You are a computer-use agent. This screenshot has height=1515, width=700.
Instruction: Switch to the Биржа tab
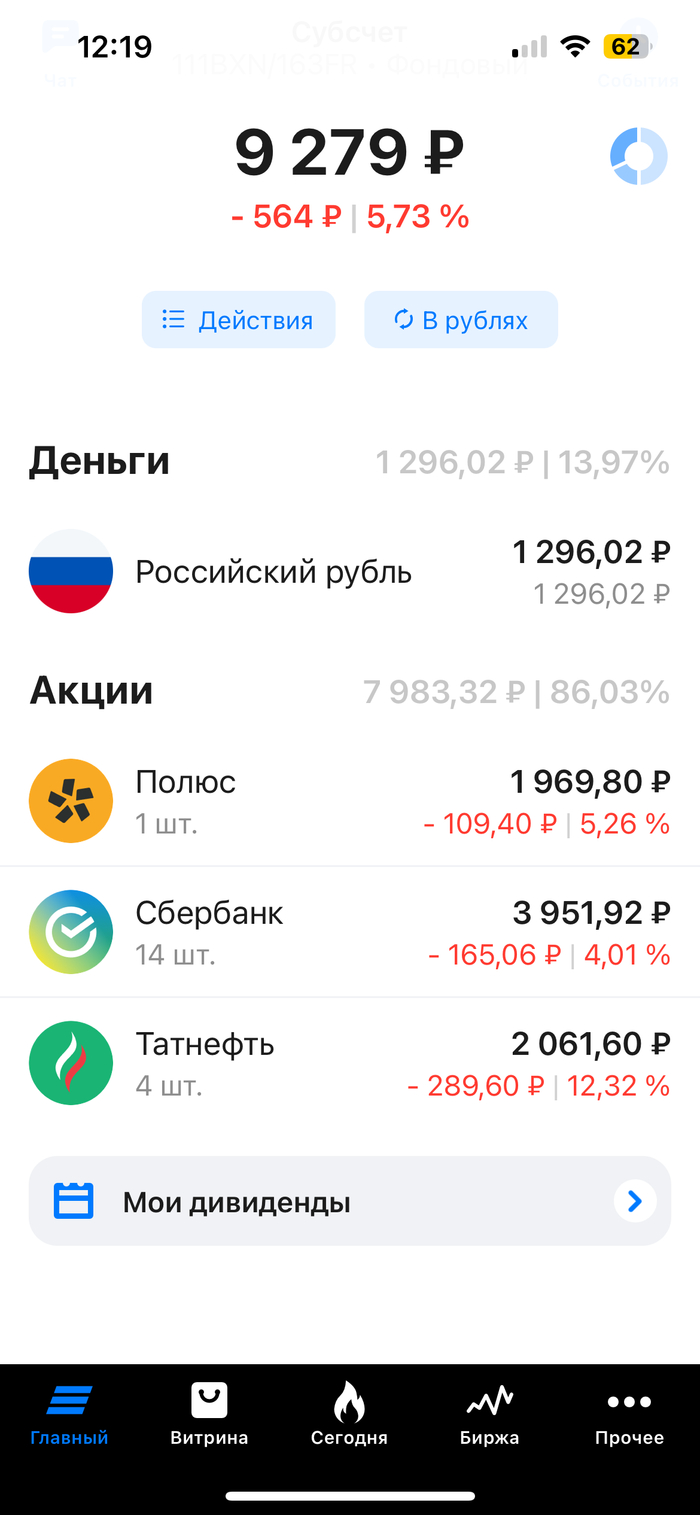[x=489, y=1414]
